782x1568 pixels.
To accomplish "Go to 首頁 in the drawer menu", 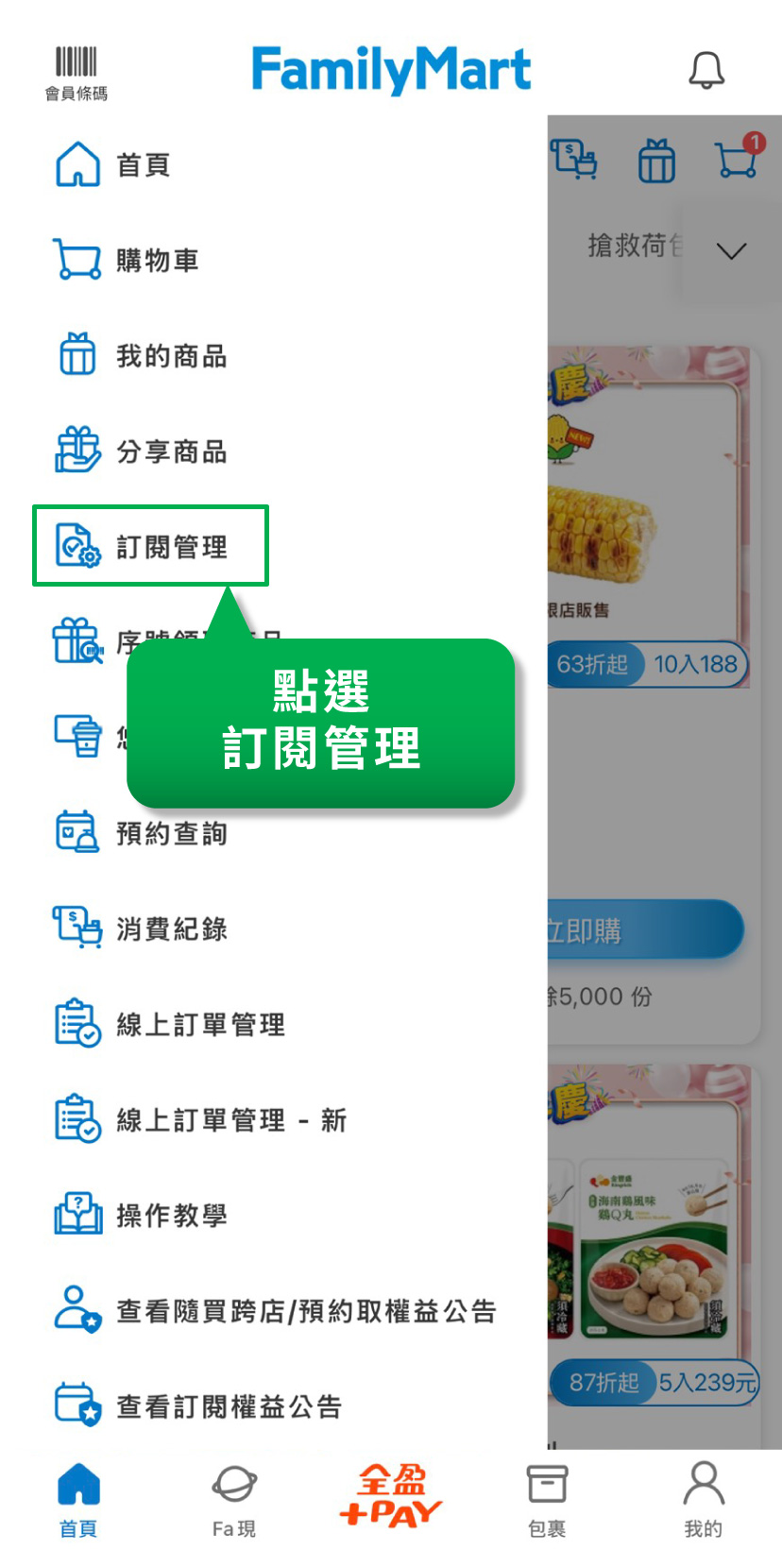I will [x=142, y=165].
